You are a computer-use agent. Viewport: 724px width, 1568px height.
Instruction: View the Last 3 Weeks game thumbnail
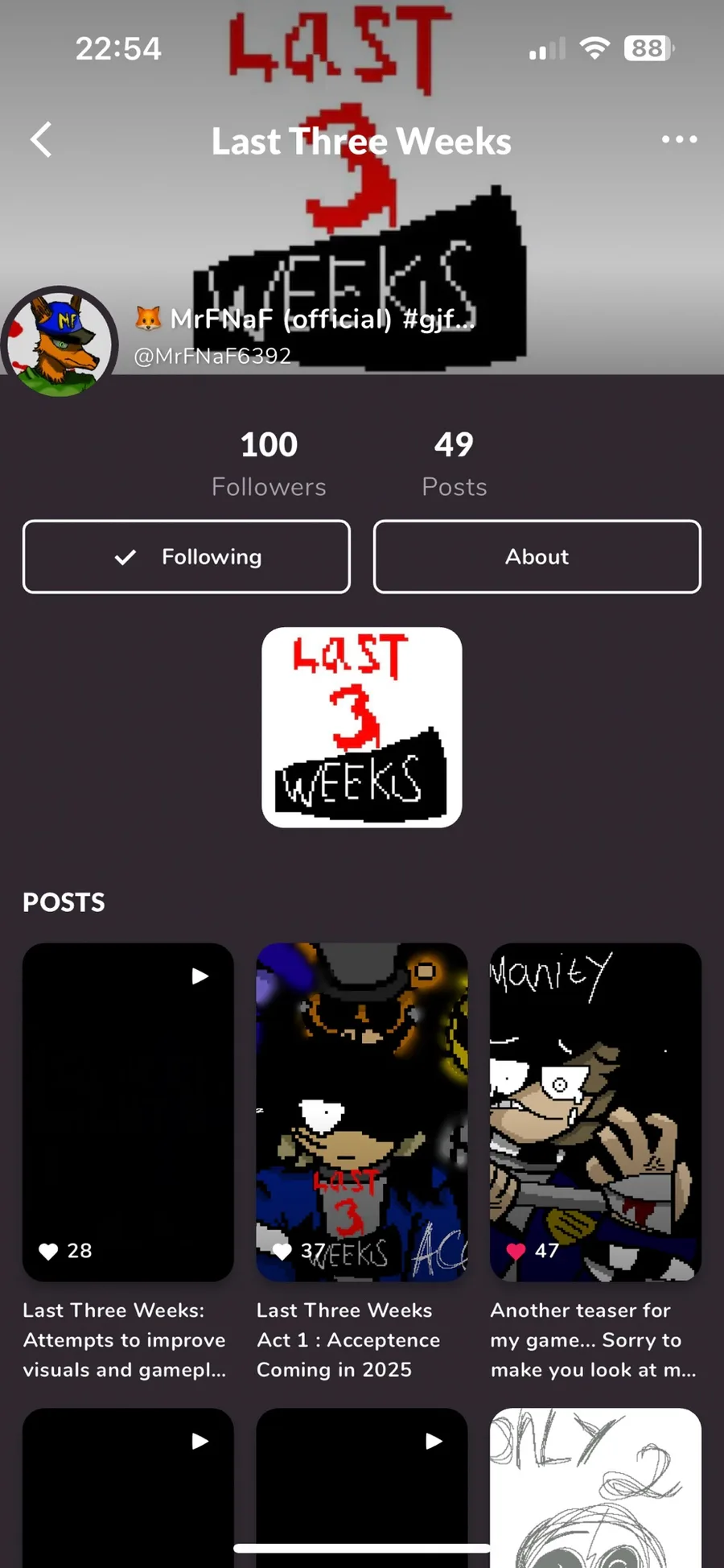(x=362, y=728)
